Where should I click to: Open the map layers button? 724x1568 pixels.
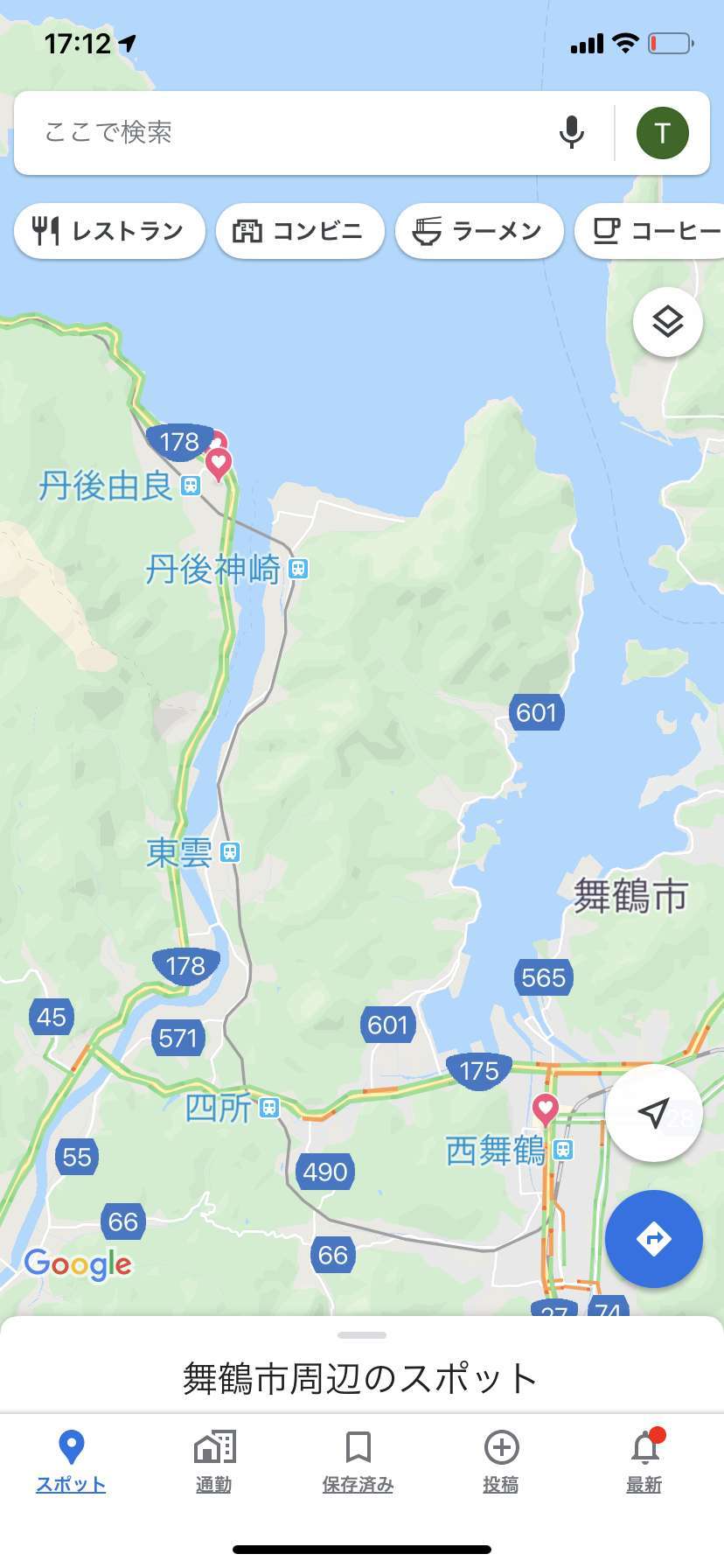[x=667, y=322]
